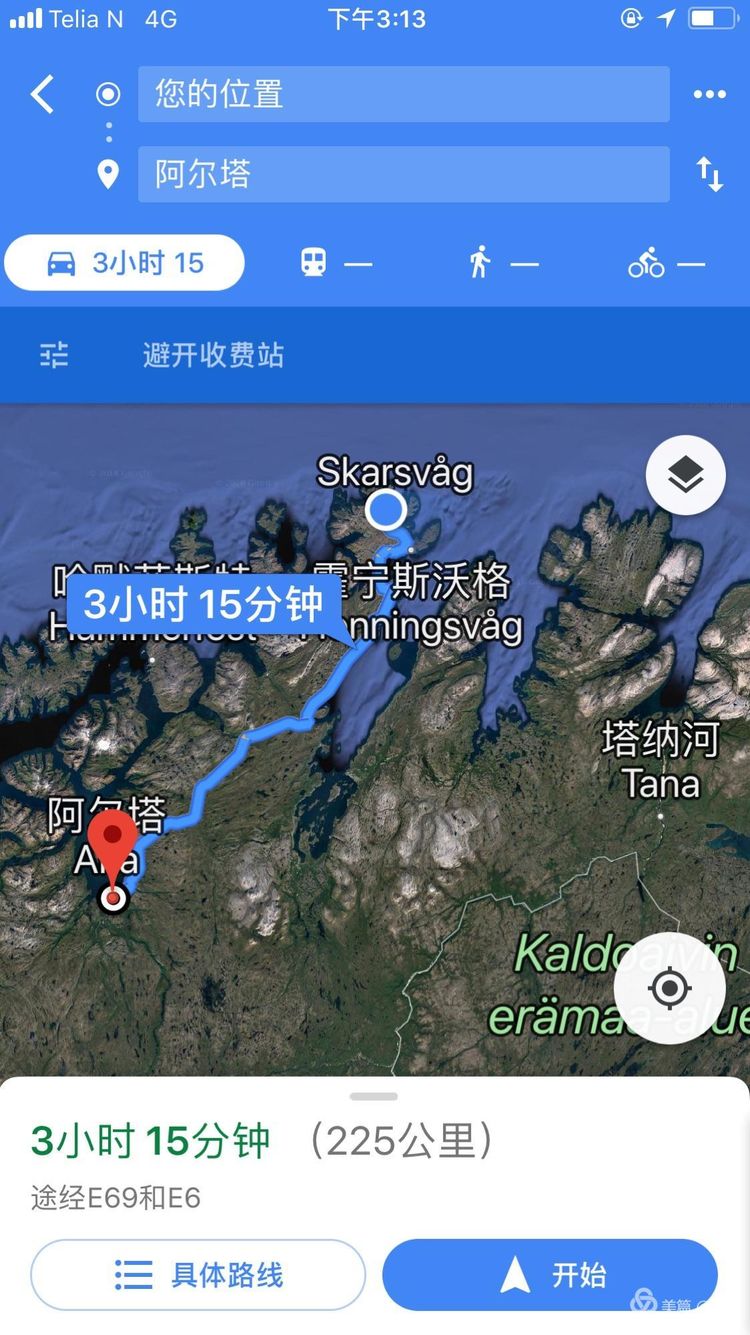This screenshot has height=1335, width=750.
Task: Expand the route details sheet handle
Action: coord(374,1096)
